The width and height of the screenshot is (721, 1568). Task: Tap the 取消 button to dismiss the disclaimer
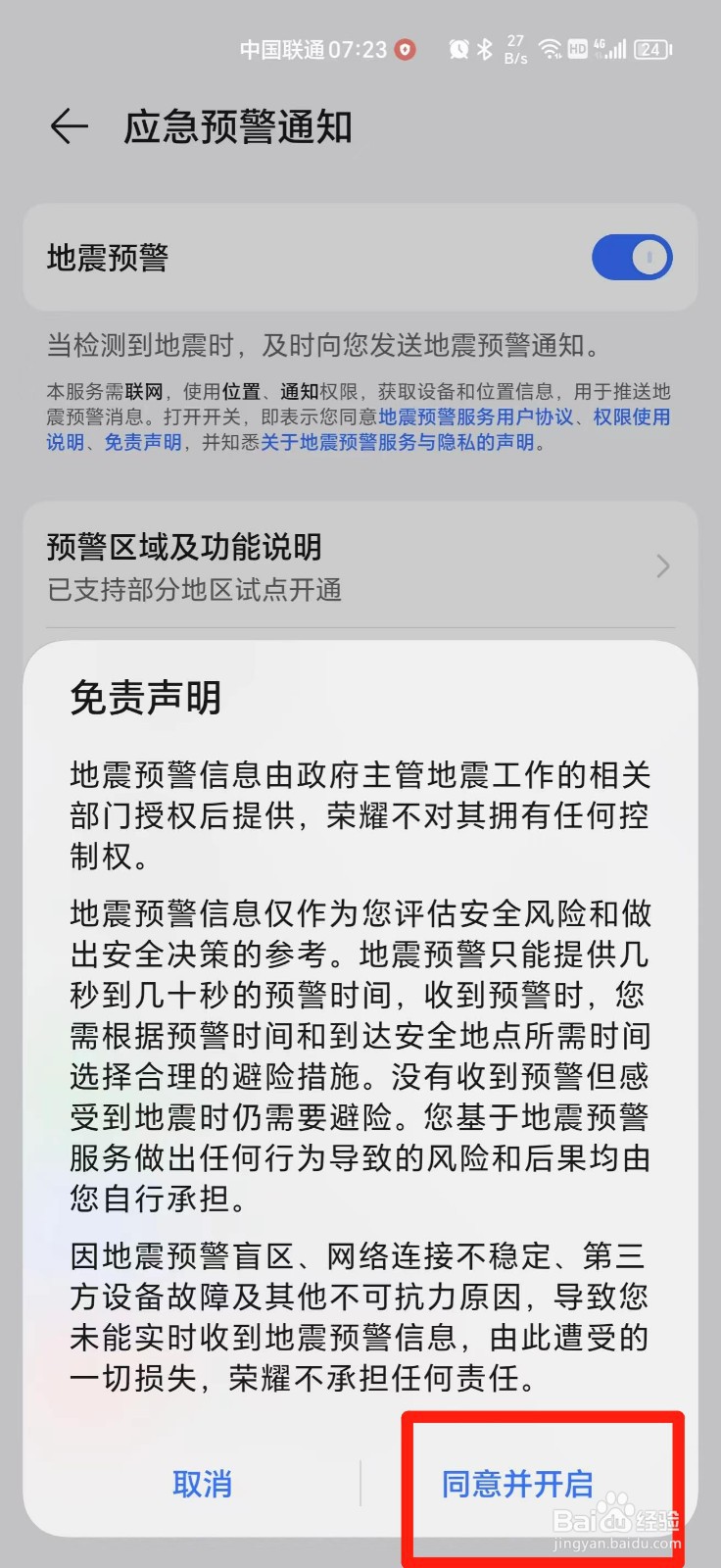tap(203, 1485)
